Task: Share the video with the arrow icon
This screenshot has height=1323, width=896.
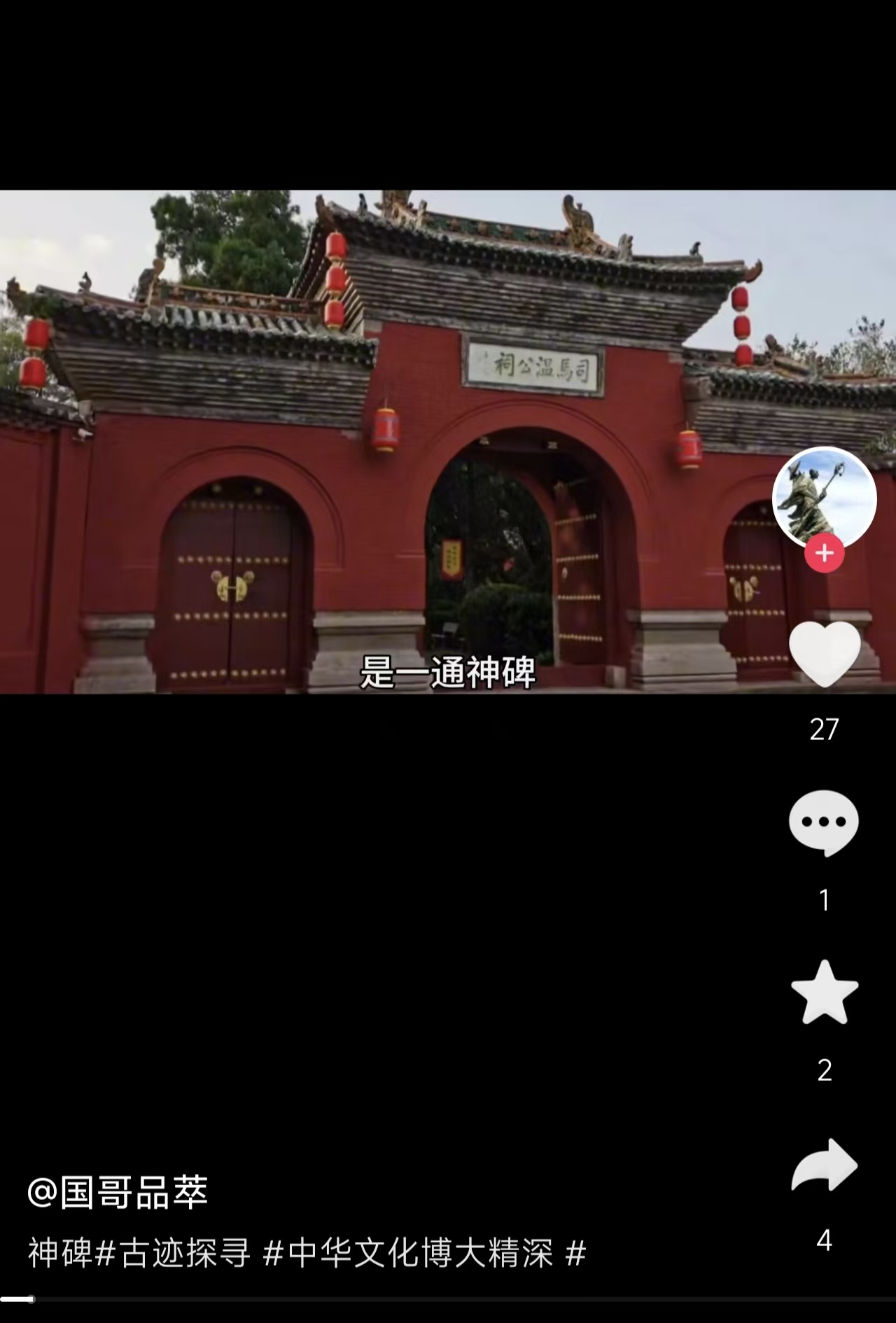Action: (x=824, y=1165)
